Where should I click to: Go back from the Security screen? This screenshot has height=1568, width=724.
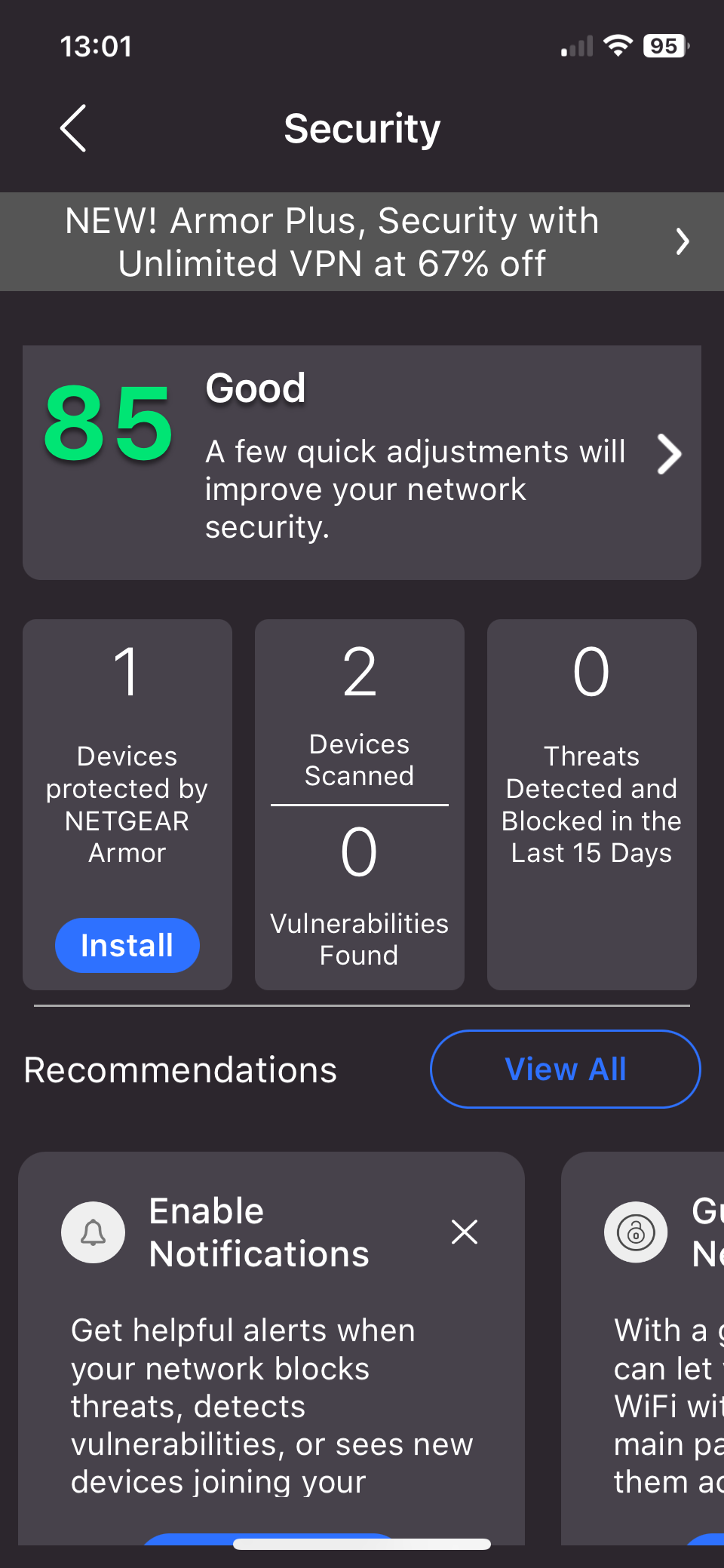(x=73, y=128)
